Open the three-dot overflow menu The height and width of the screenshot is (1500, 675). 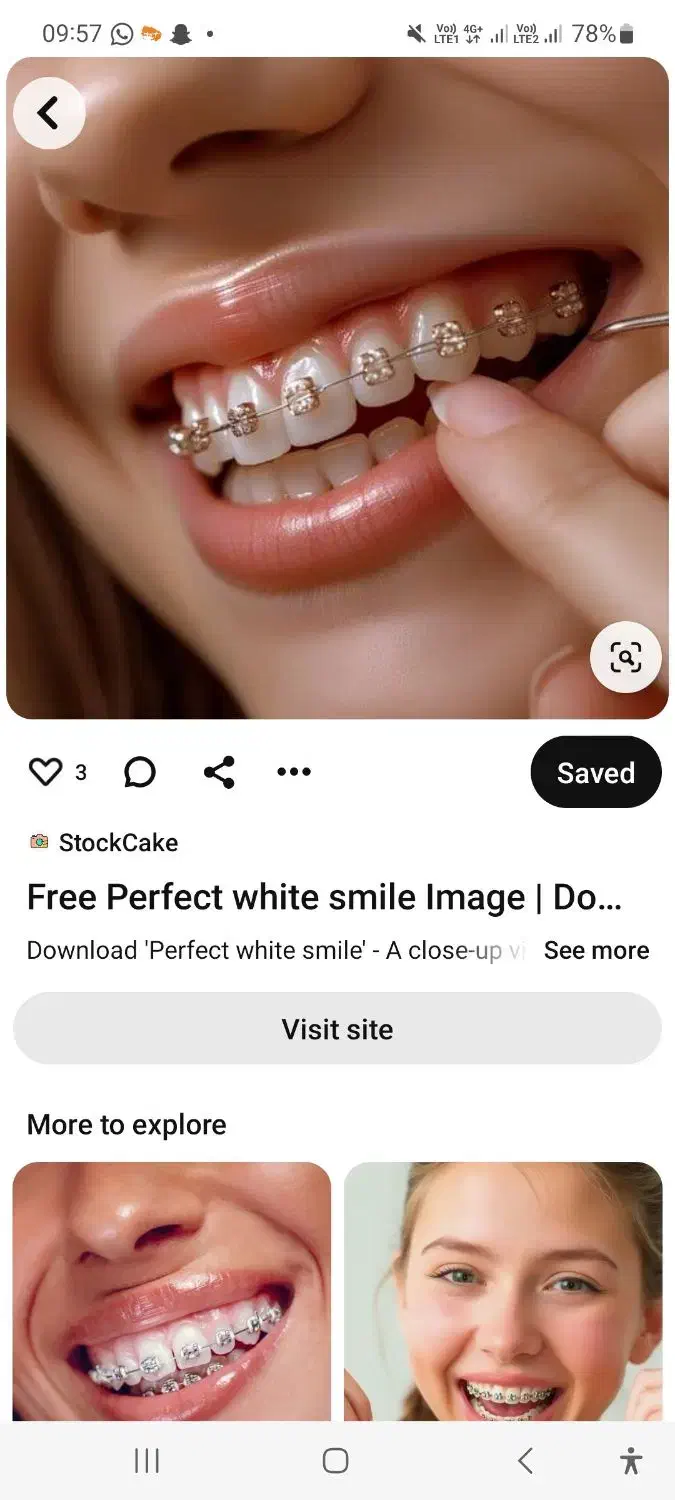click(294, 772)
